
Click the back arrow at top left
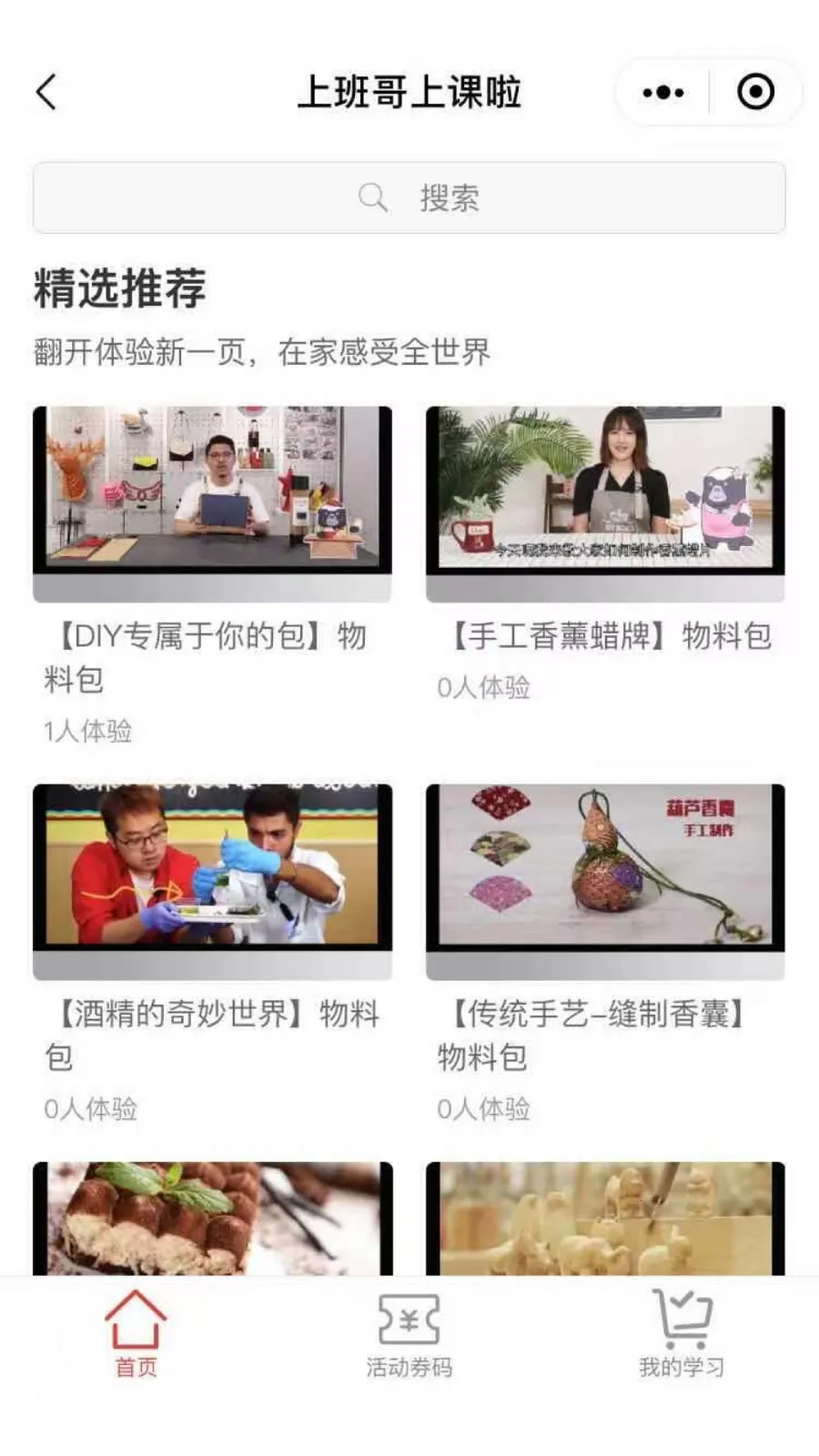(x=47, y=91)
